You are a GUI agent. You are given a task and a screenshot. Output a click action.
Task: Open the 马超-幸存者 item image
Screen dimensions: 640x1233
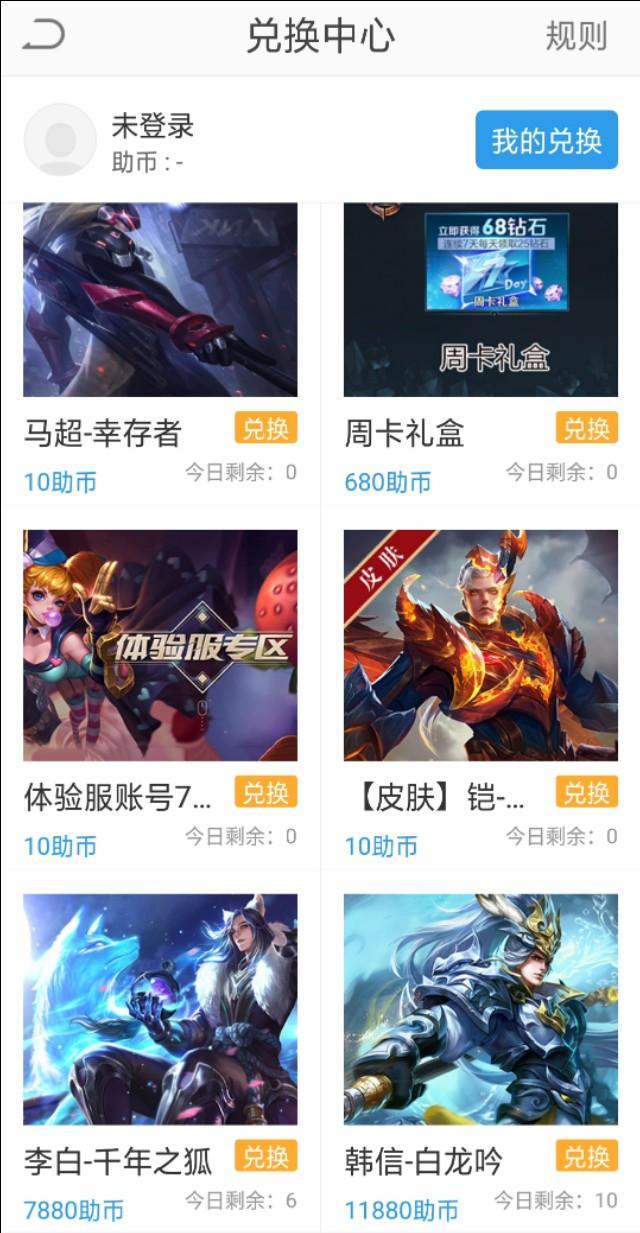click(x=160, y=300)
